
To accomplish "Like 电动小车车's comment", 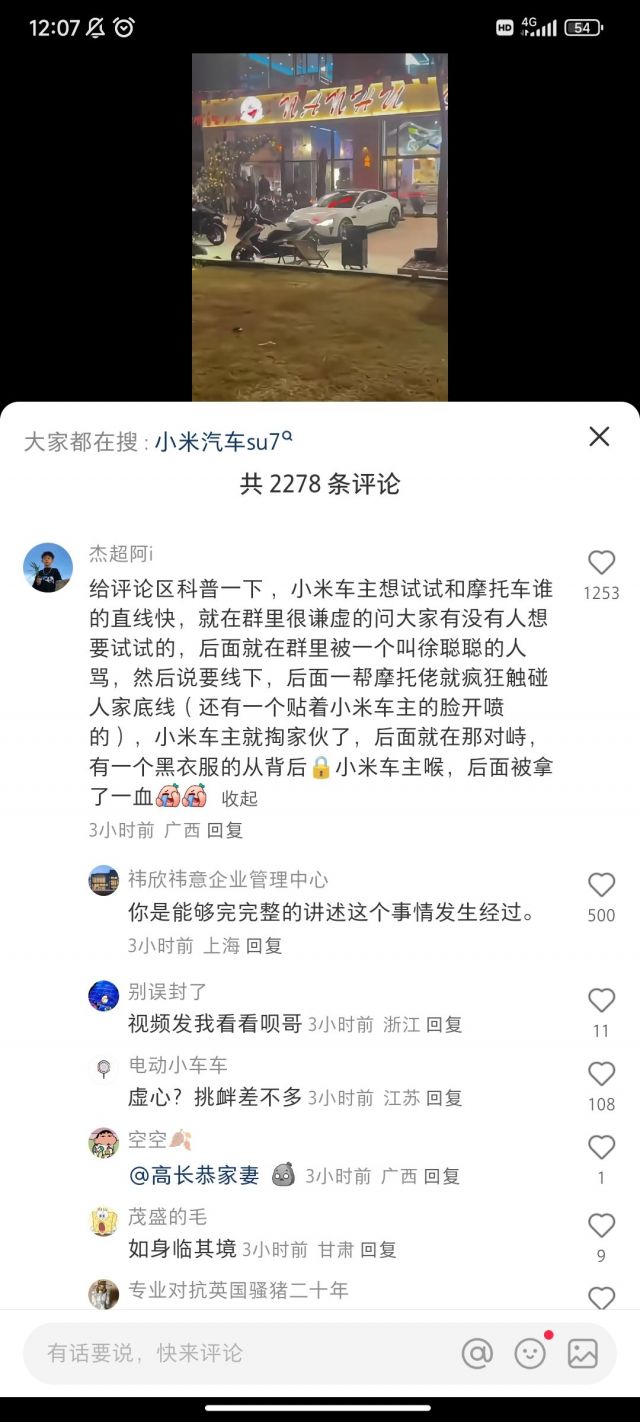I will pos(601,1074).
